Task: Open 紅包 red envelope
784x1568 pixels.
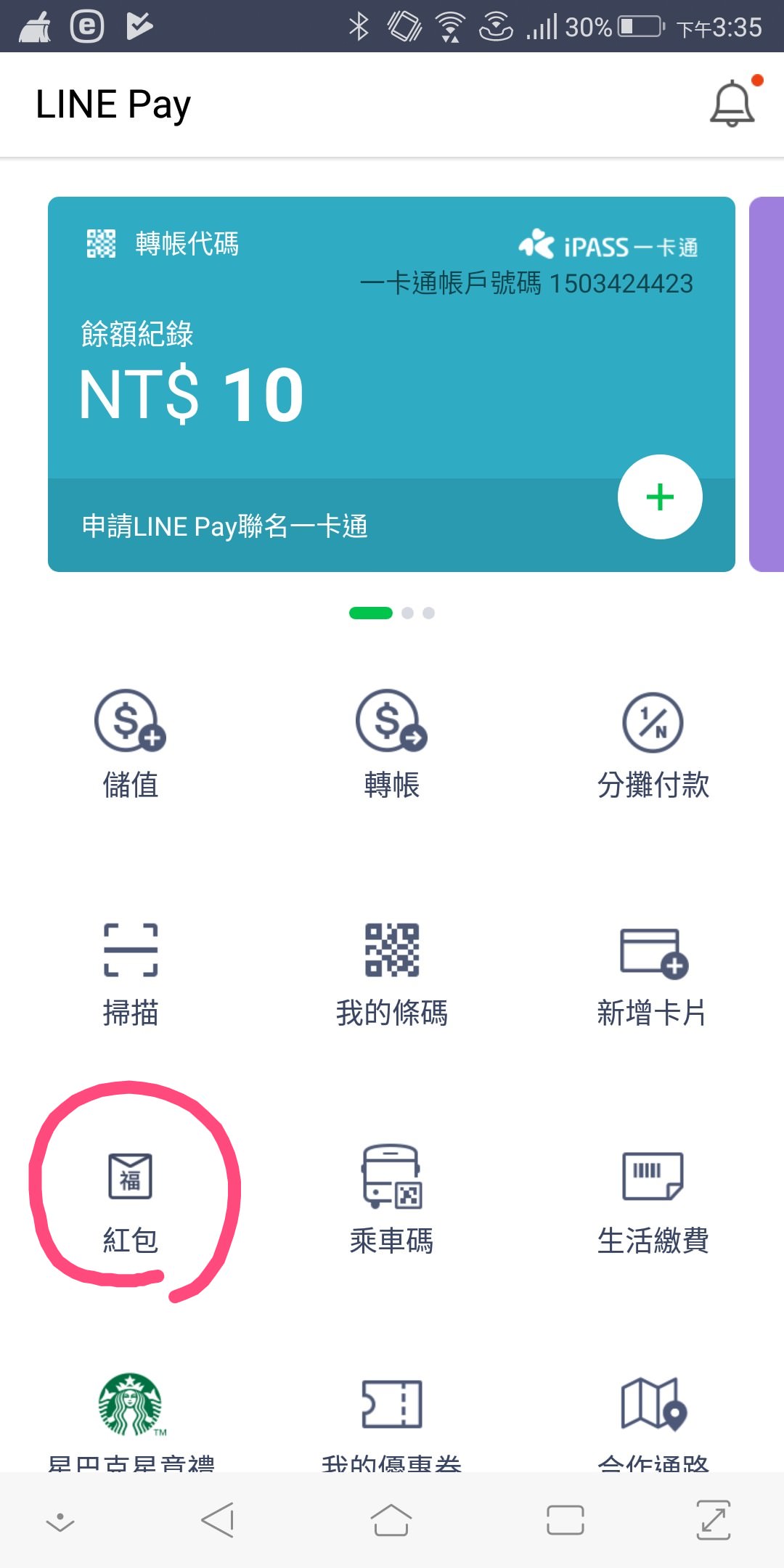Action: (131, 1198)
